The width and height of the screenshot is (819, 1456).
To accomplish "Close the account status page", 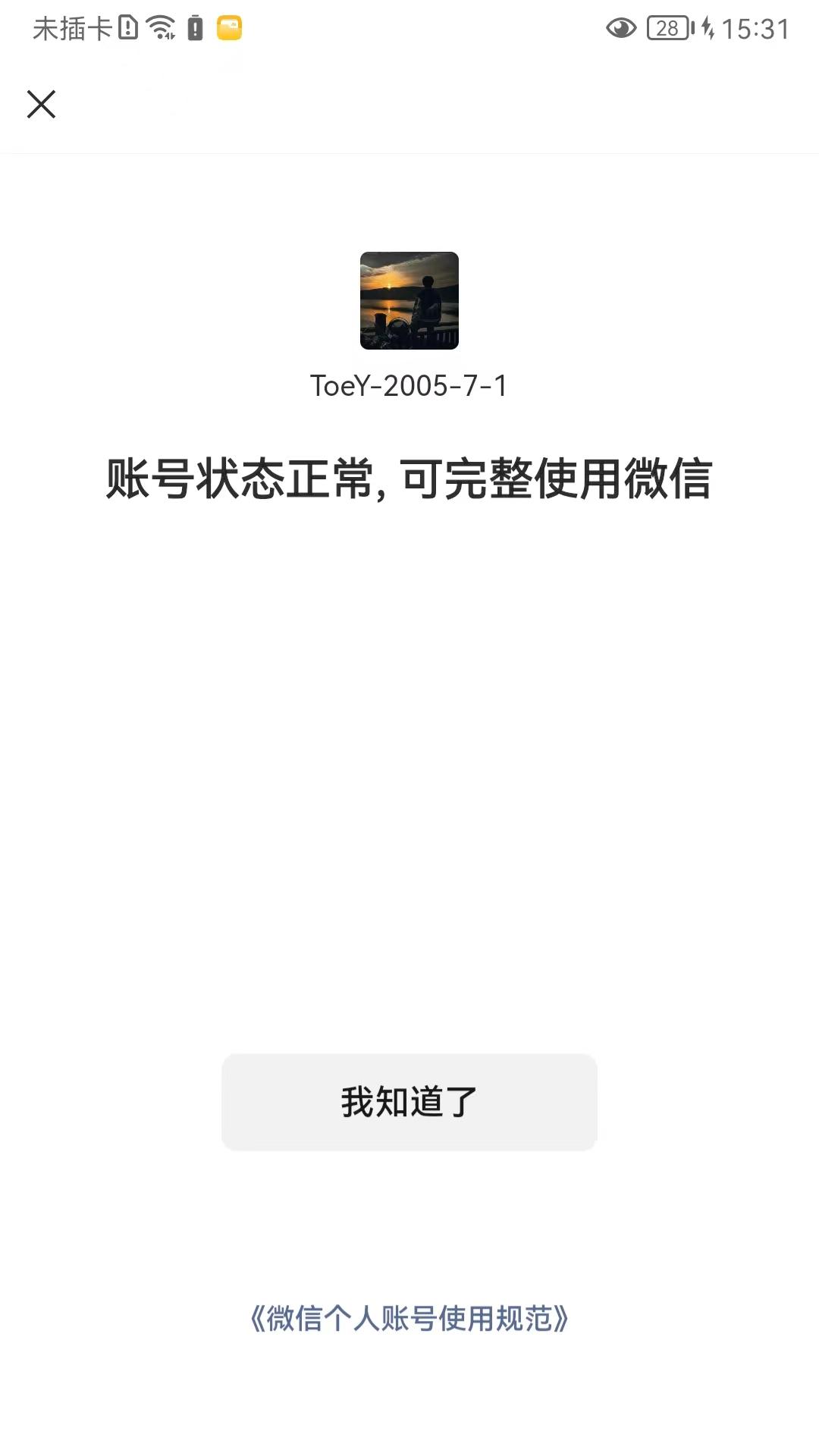I will pos(42,104).
